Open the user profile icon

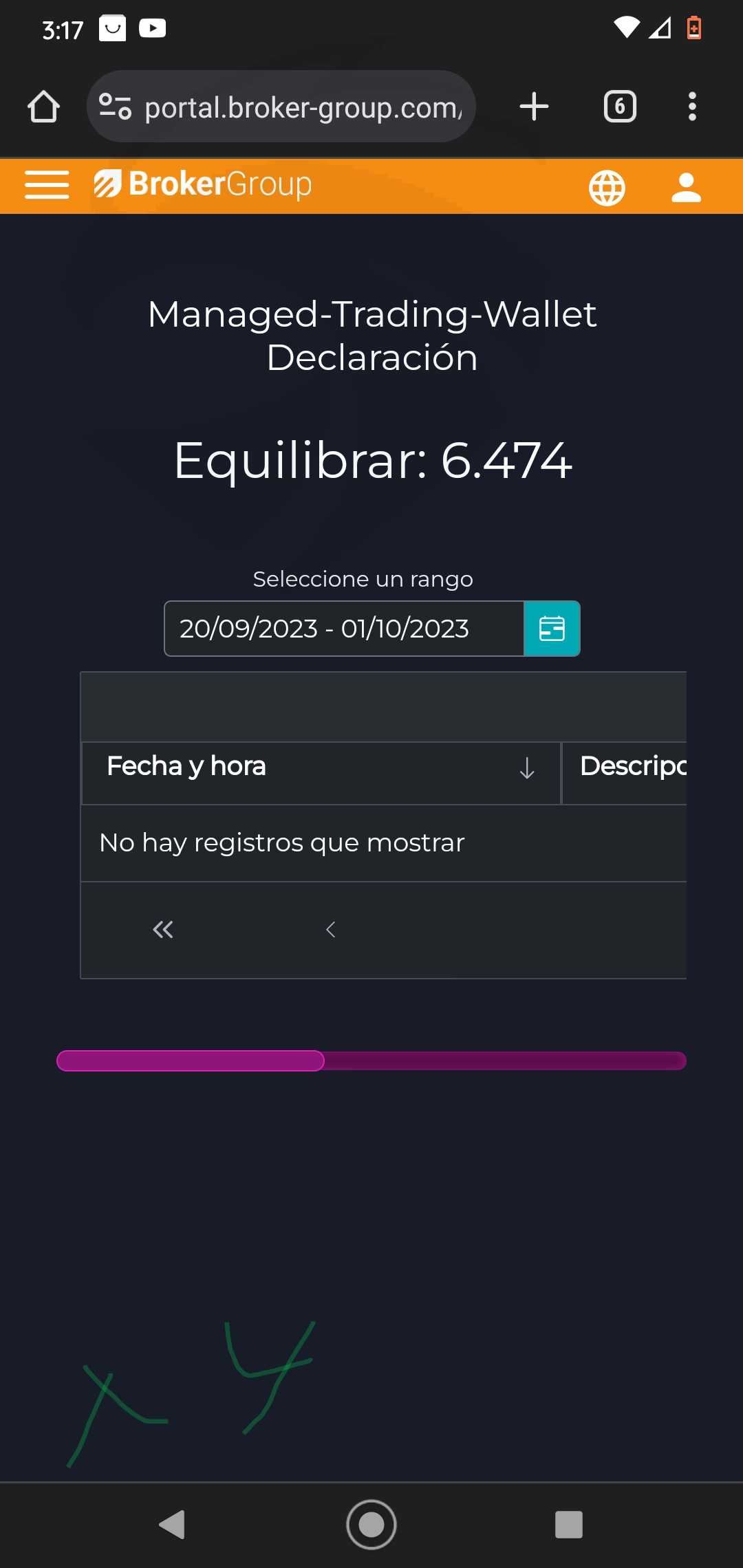(x=686, y=188)
